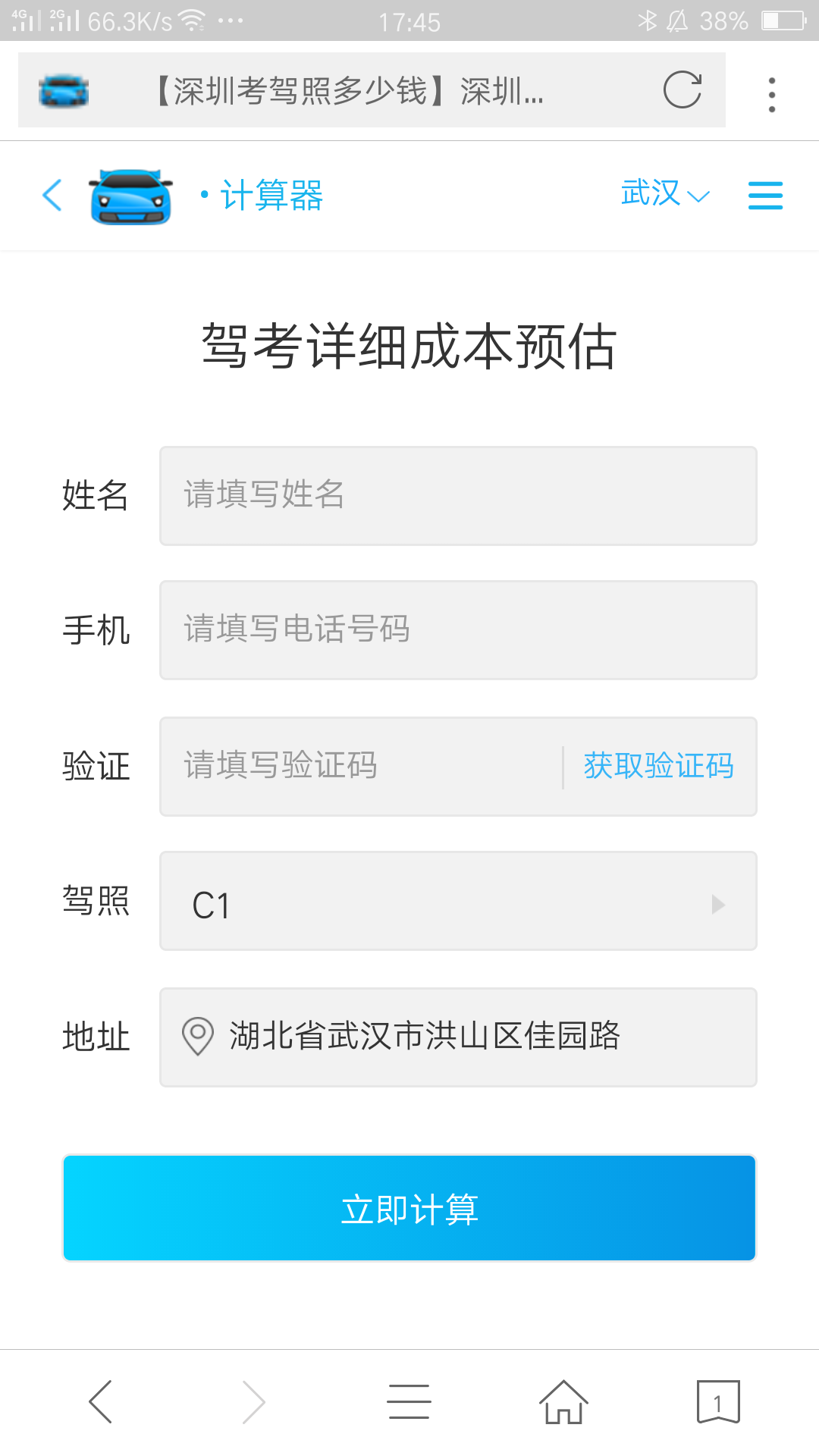Reload the page with the refresh icon
The height and width of the screenshot is (1456, 819).
(682, 90)
